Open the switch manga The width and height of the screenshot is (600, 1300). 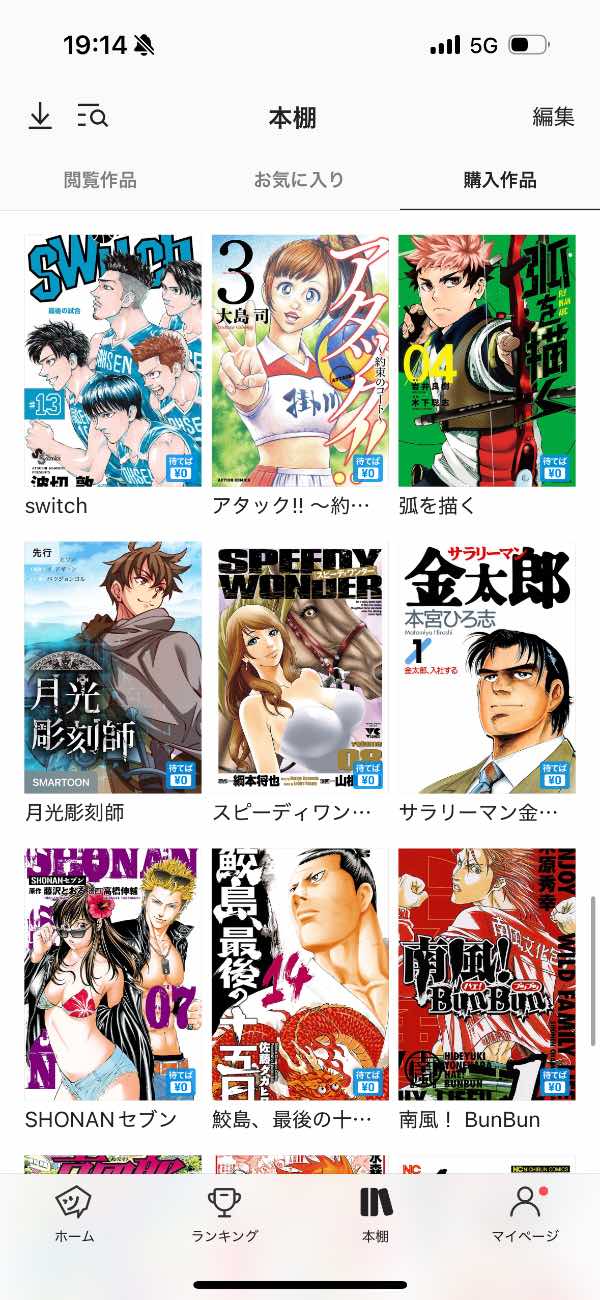113,360
